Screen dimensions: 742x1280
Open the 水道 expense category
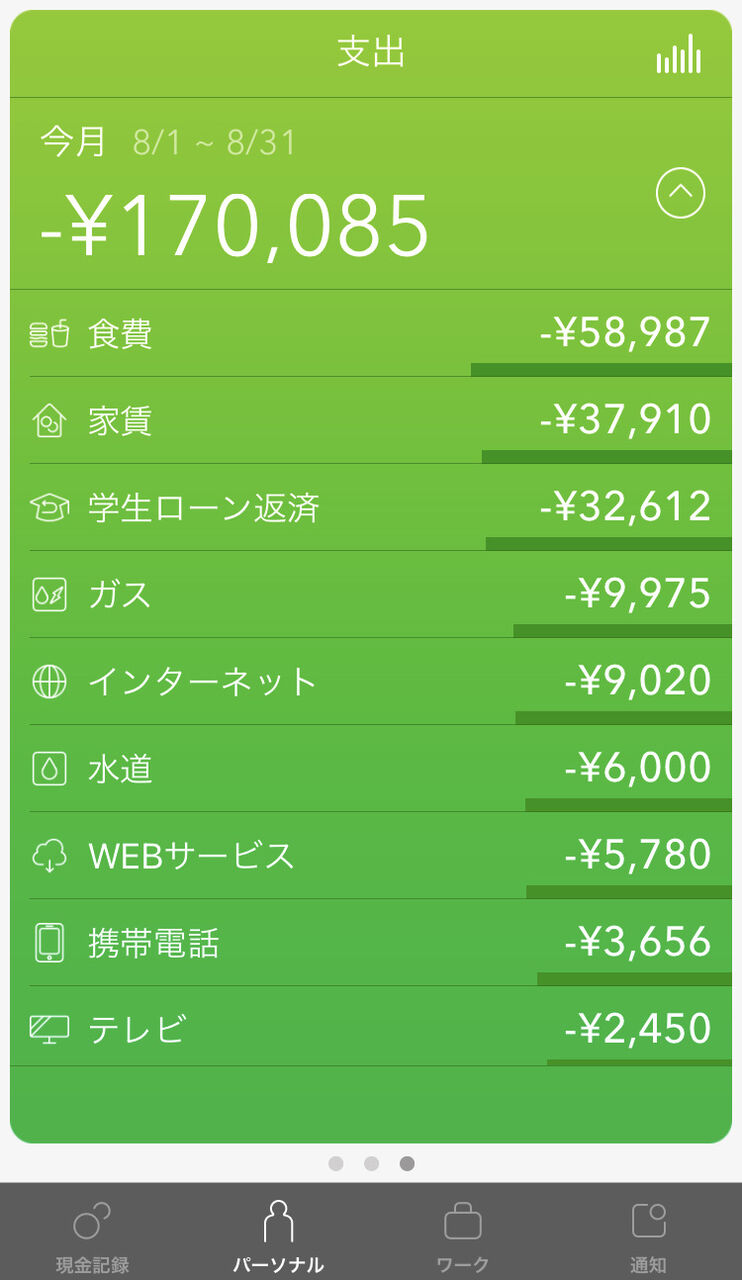371,769
